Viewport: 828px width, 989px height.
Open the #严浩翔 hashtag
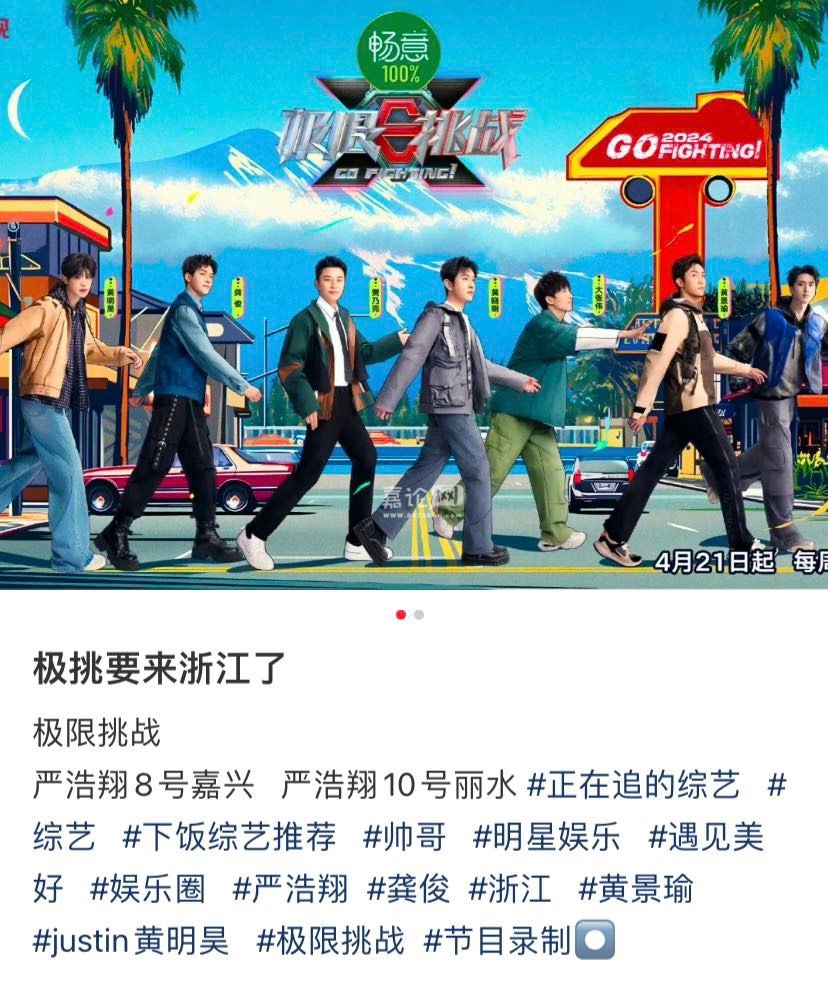tap(291, 888)
